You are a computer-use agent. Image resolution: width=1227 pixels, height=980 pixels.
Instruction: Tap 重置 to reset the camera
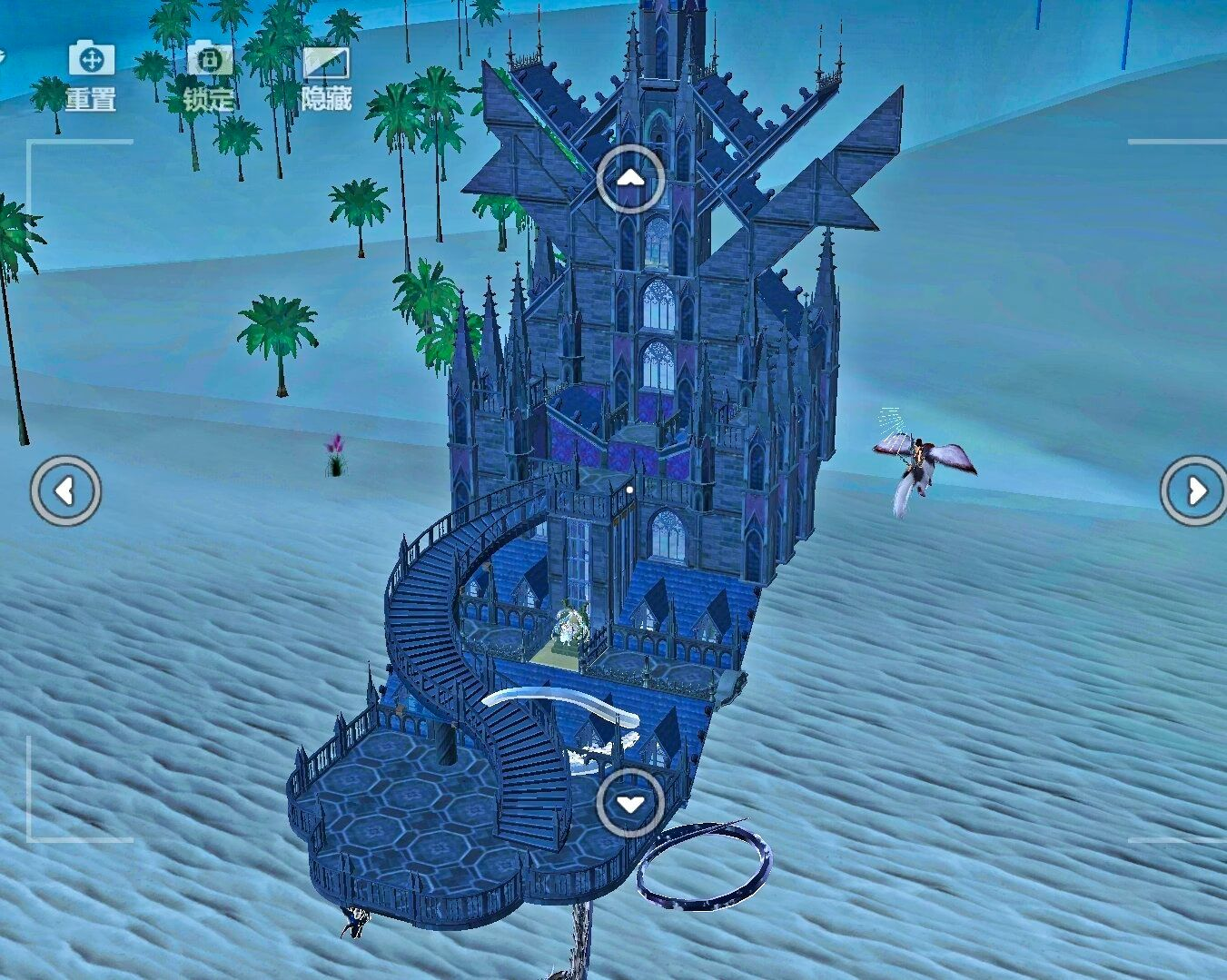(x=91, y=74)
